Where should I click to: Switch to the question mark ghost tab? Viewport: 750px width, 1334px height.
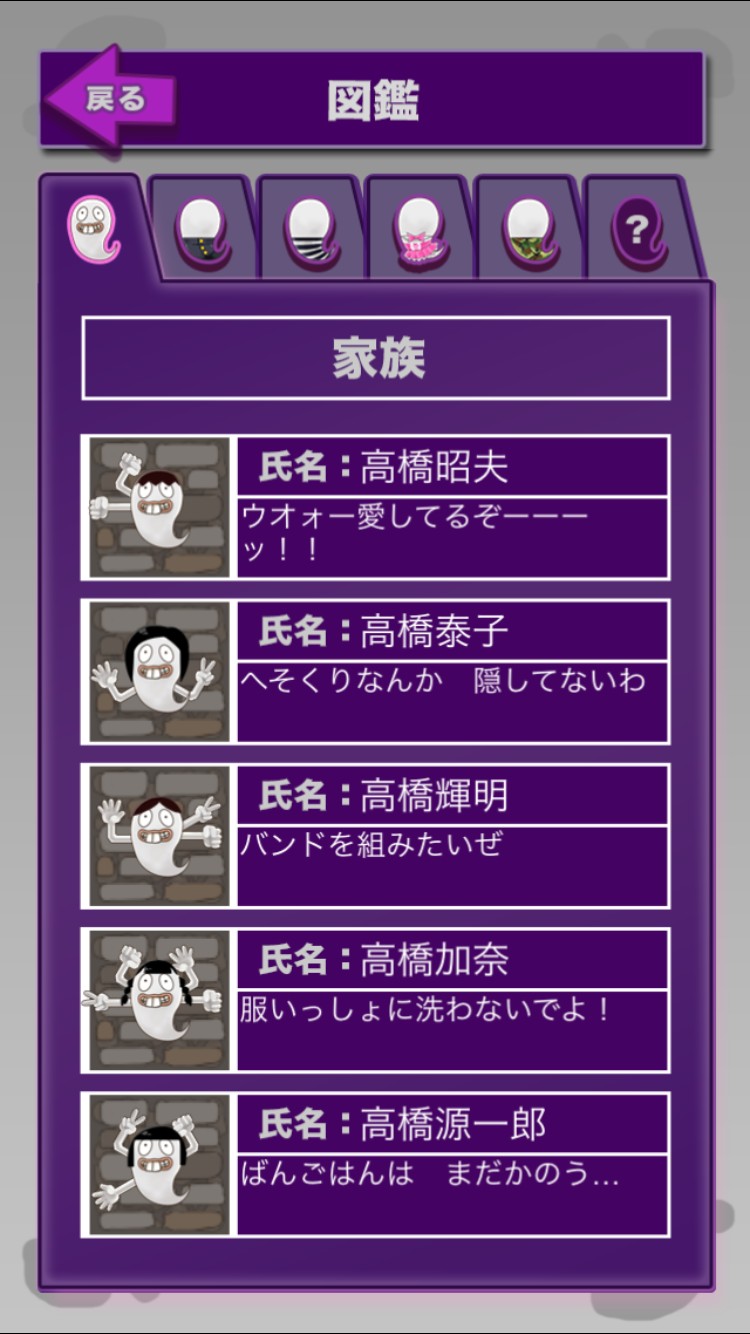coord(639,231)
